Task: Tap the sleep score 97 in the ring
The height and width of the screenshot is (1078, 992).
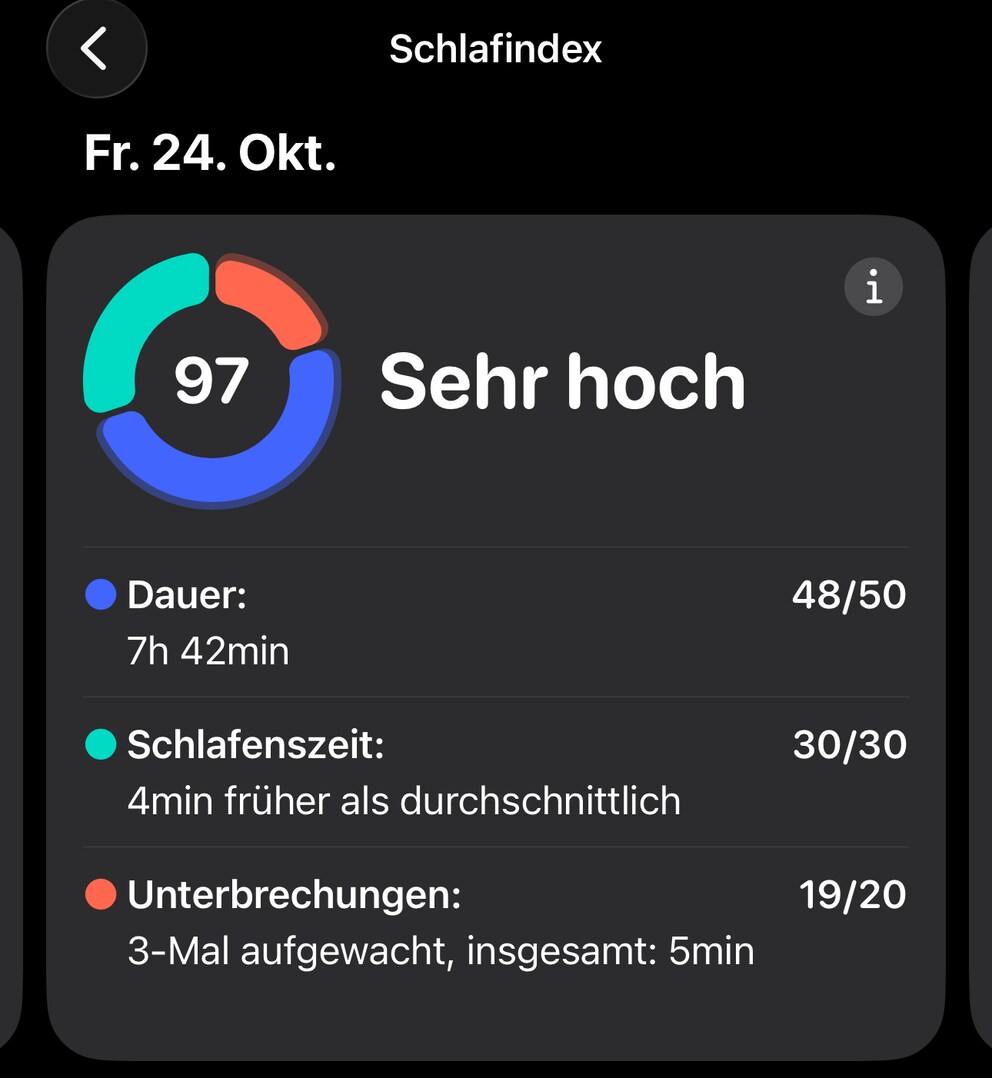Action: (210, 380)
